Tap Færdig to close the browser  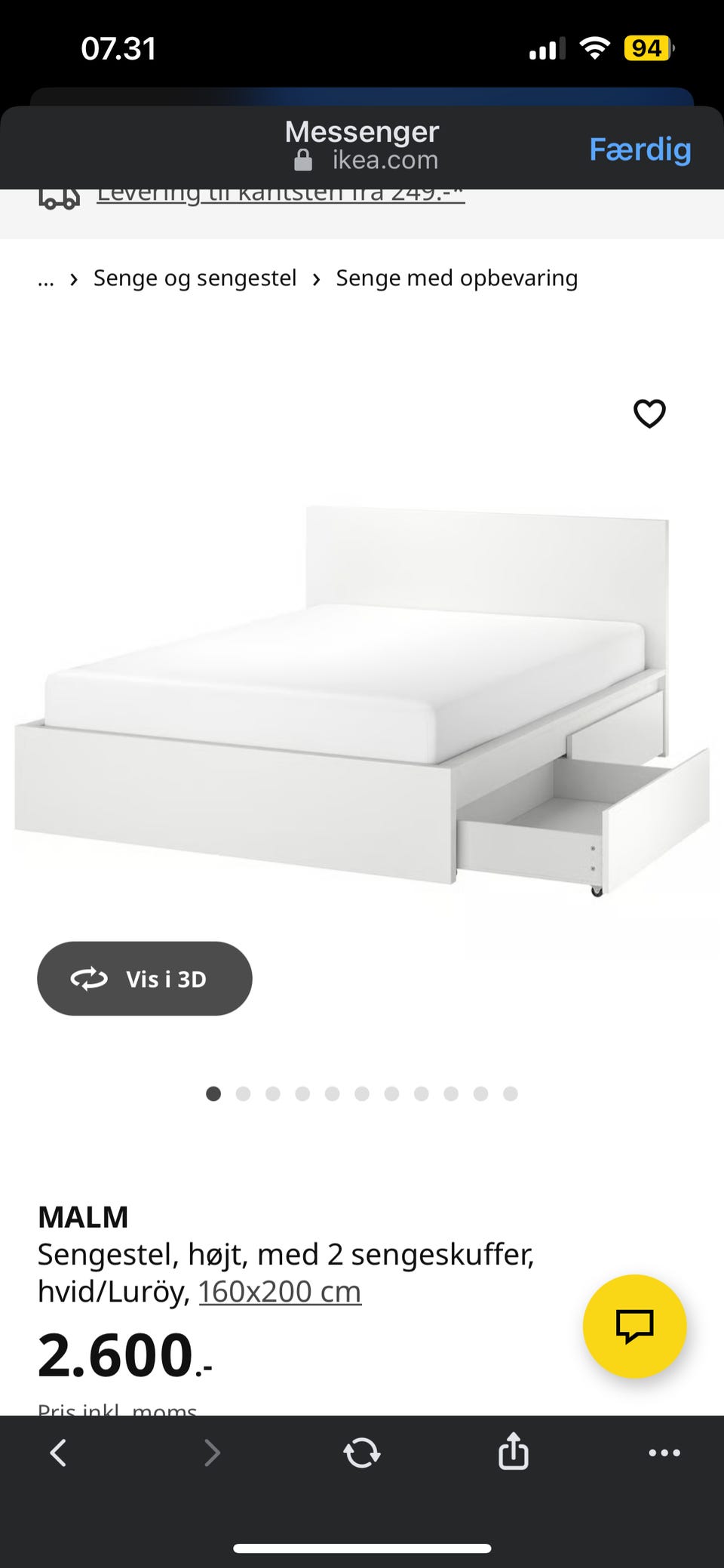tap(640, 149)
